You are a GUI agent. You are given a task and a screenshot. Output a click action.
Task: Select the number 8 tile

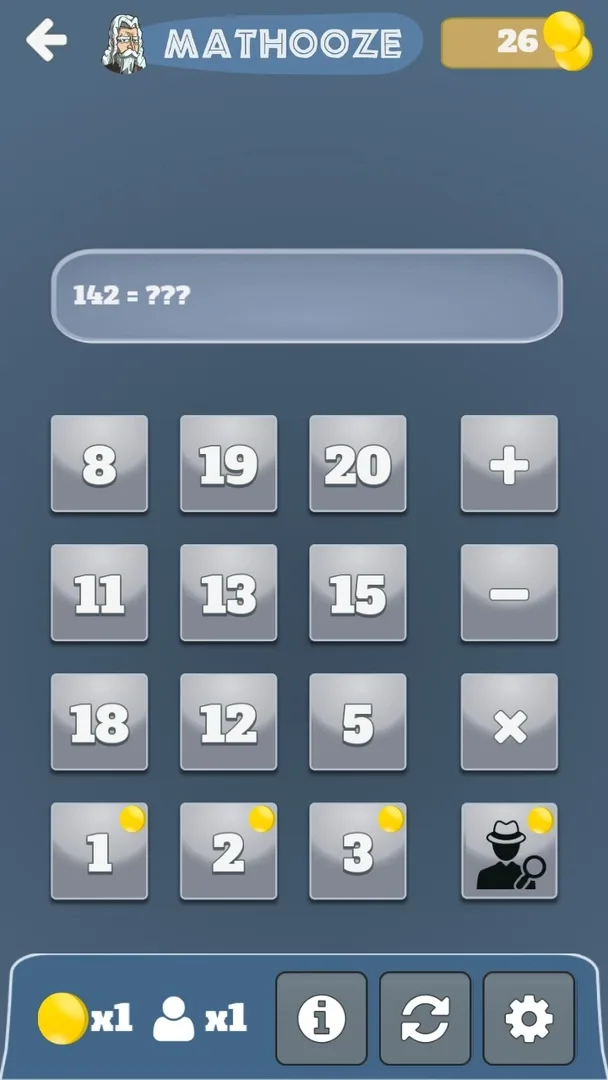click(x=99, y=464)
